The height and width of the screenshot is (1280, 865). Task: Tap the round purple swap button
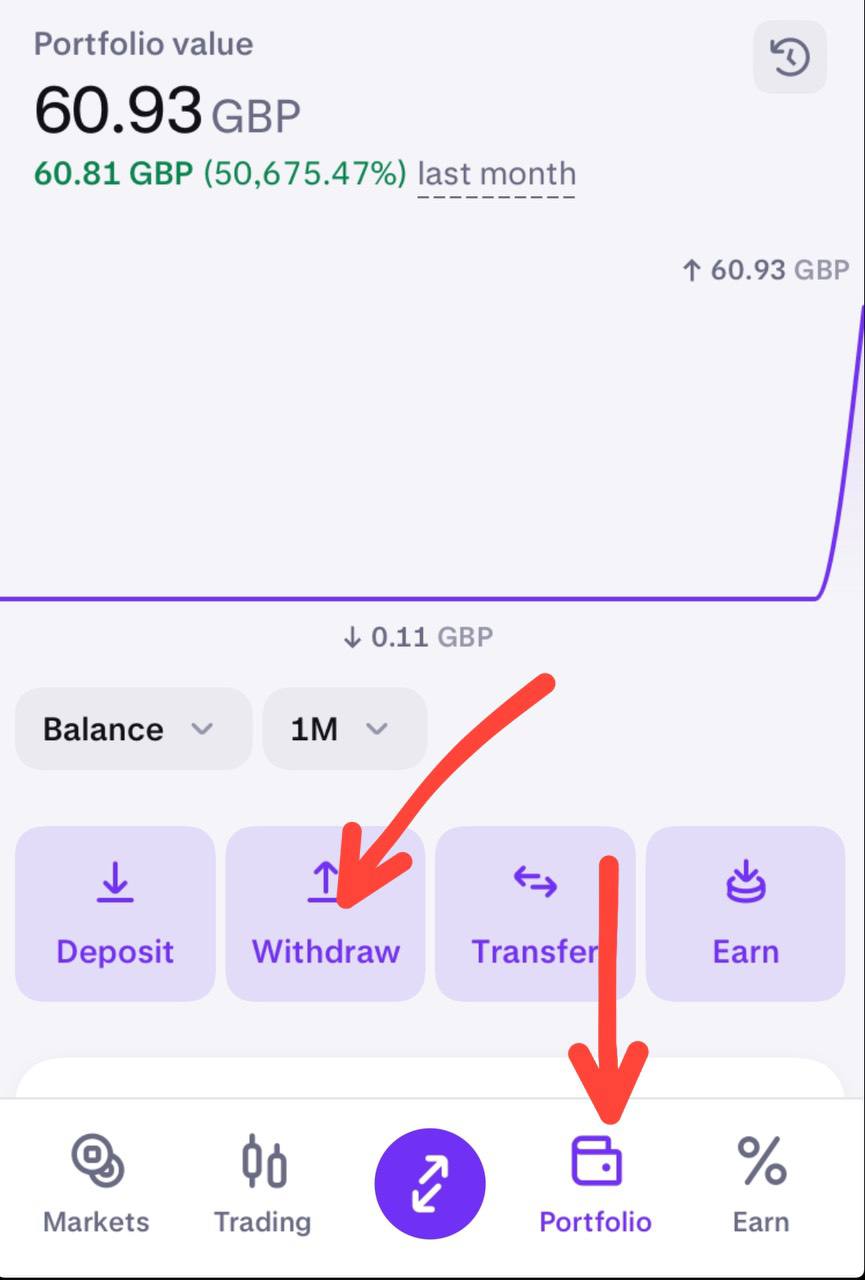pyautogui.click(x=430, y=1184)
